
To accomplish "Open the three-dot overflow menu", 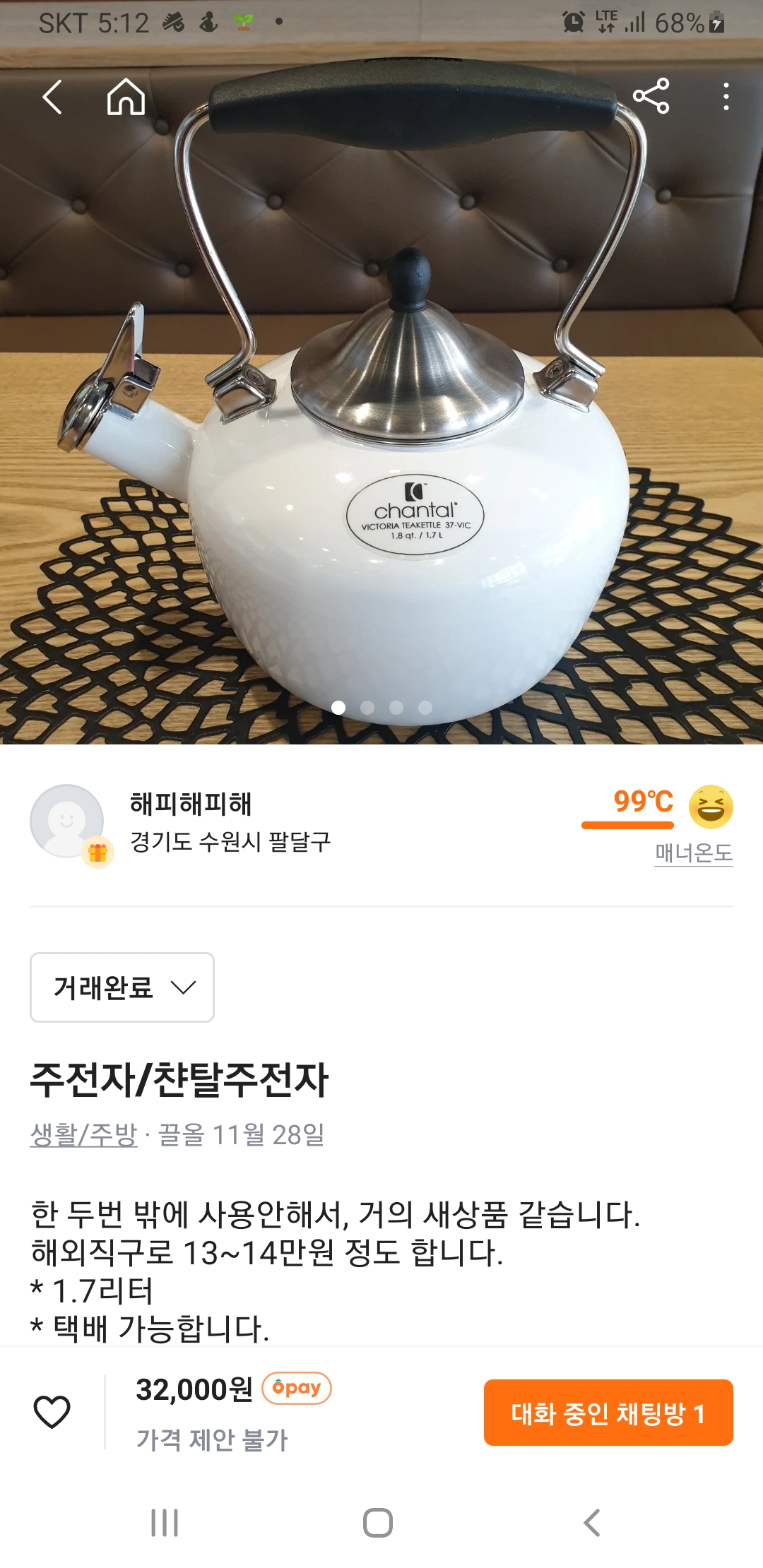I will click(726, 97).
